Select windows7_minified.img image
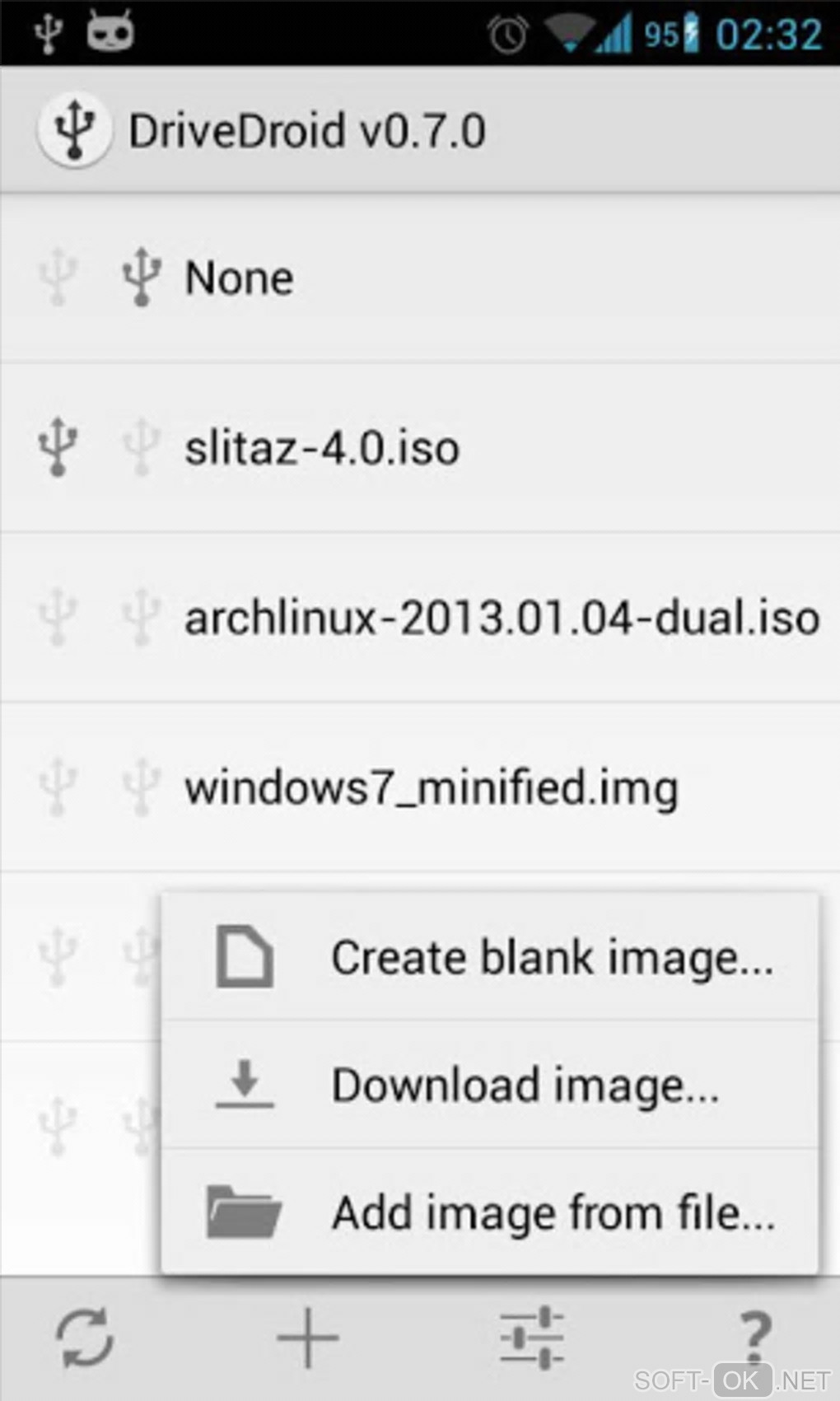Screen dimensions: 840x1401 click(431, 788)
